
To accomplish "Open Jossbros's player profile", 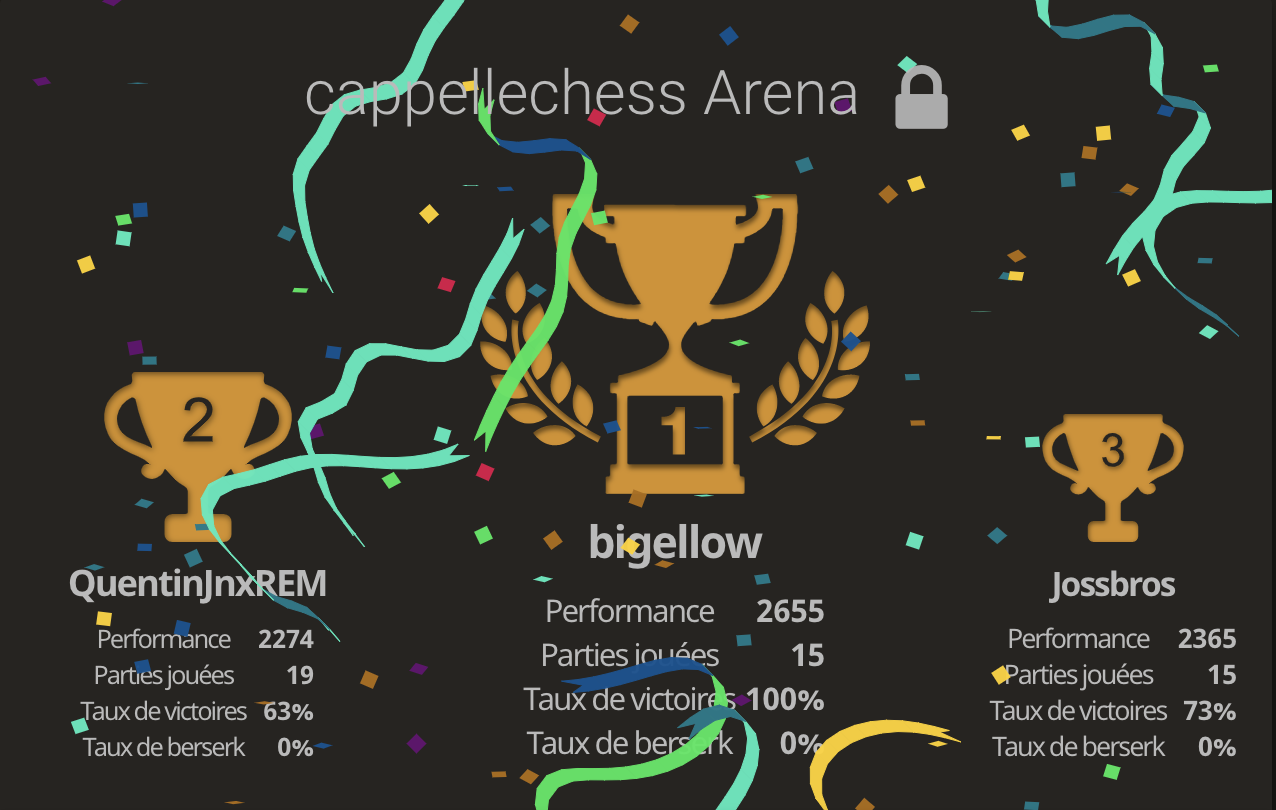I will (1112, 584).
